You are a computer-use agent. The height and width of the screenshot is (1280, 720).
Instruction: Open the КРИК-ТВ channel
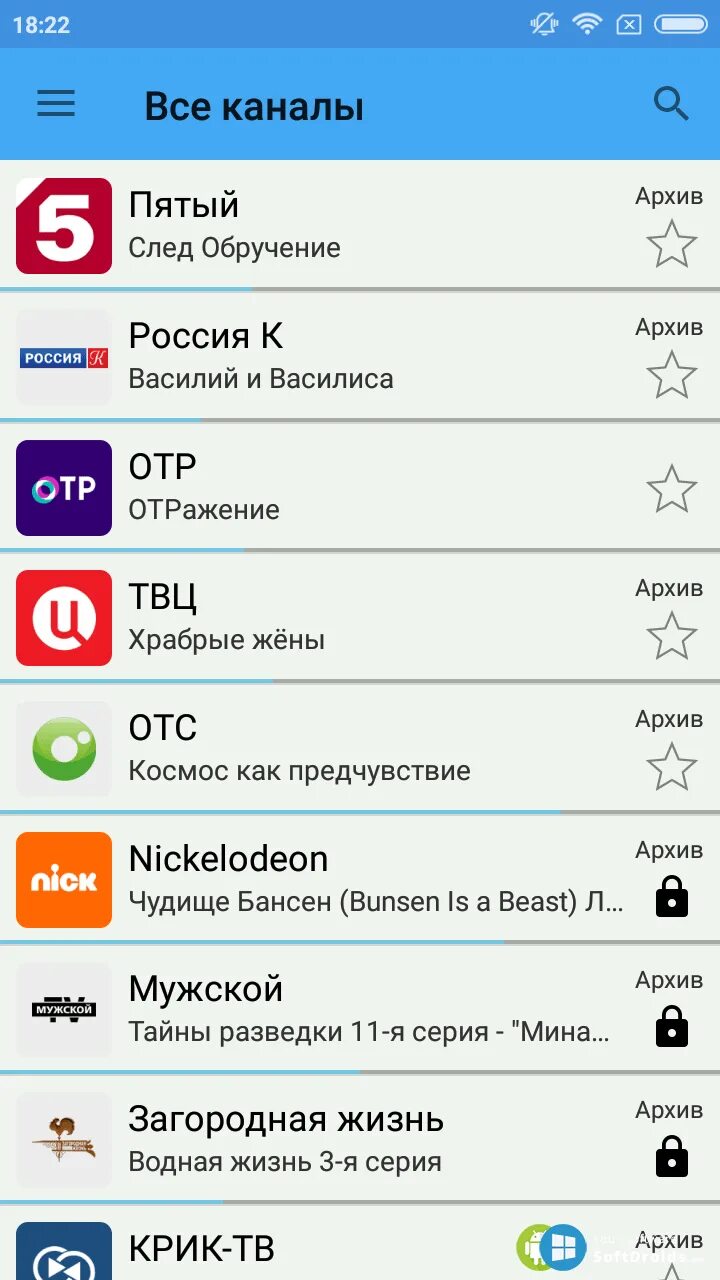pyautogui.click(x=300, y=1250)
